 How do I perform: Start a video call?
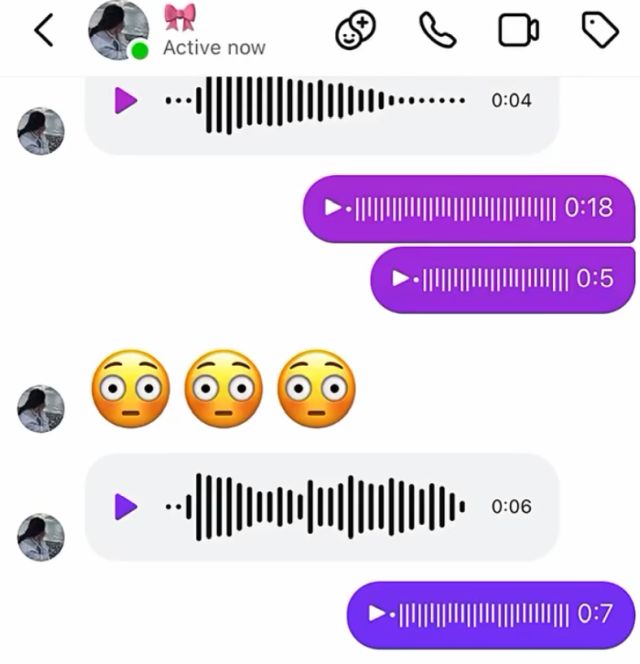point(518,31)
